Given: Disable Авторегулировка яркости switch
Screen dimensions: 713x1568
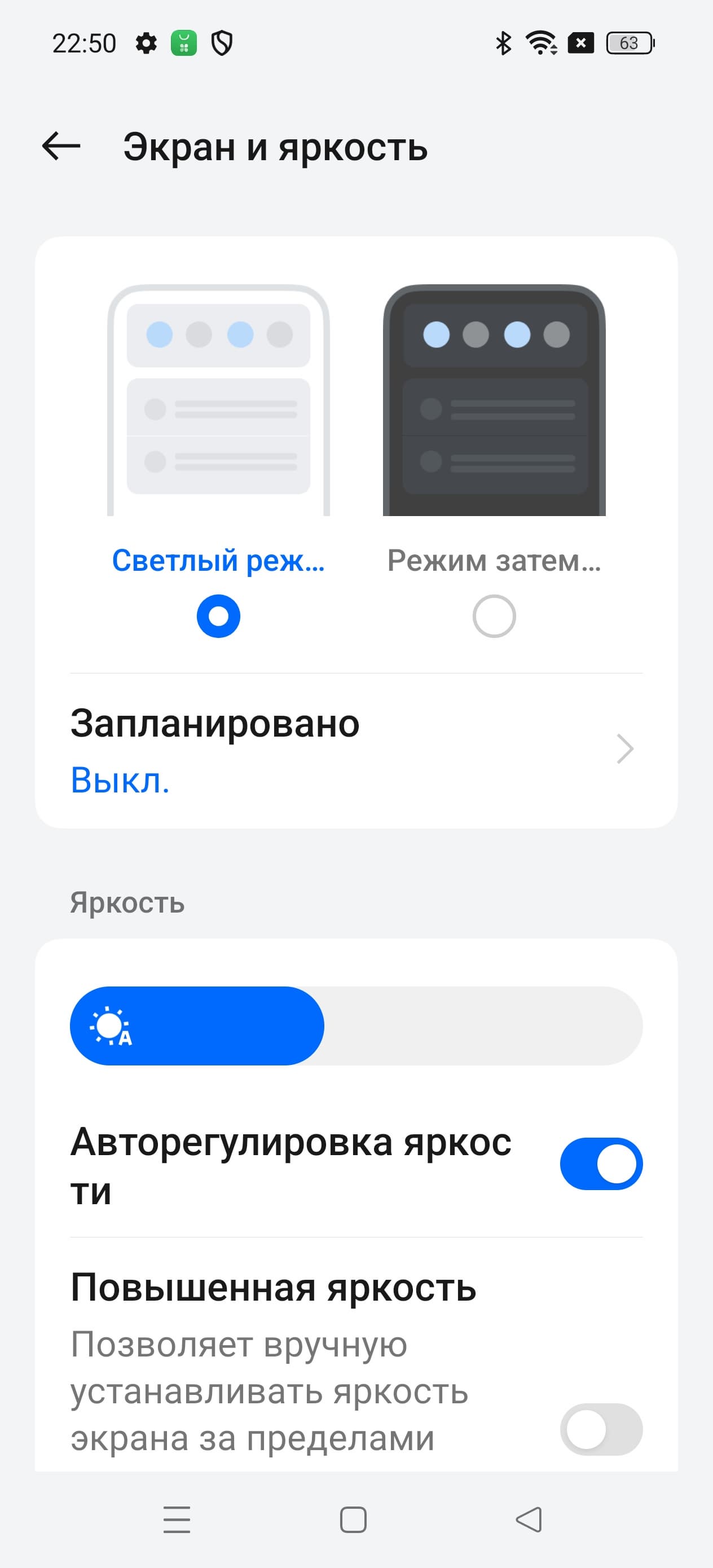Looking at the screenshot, I should pyautogui.click(x=601, y=1164).
